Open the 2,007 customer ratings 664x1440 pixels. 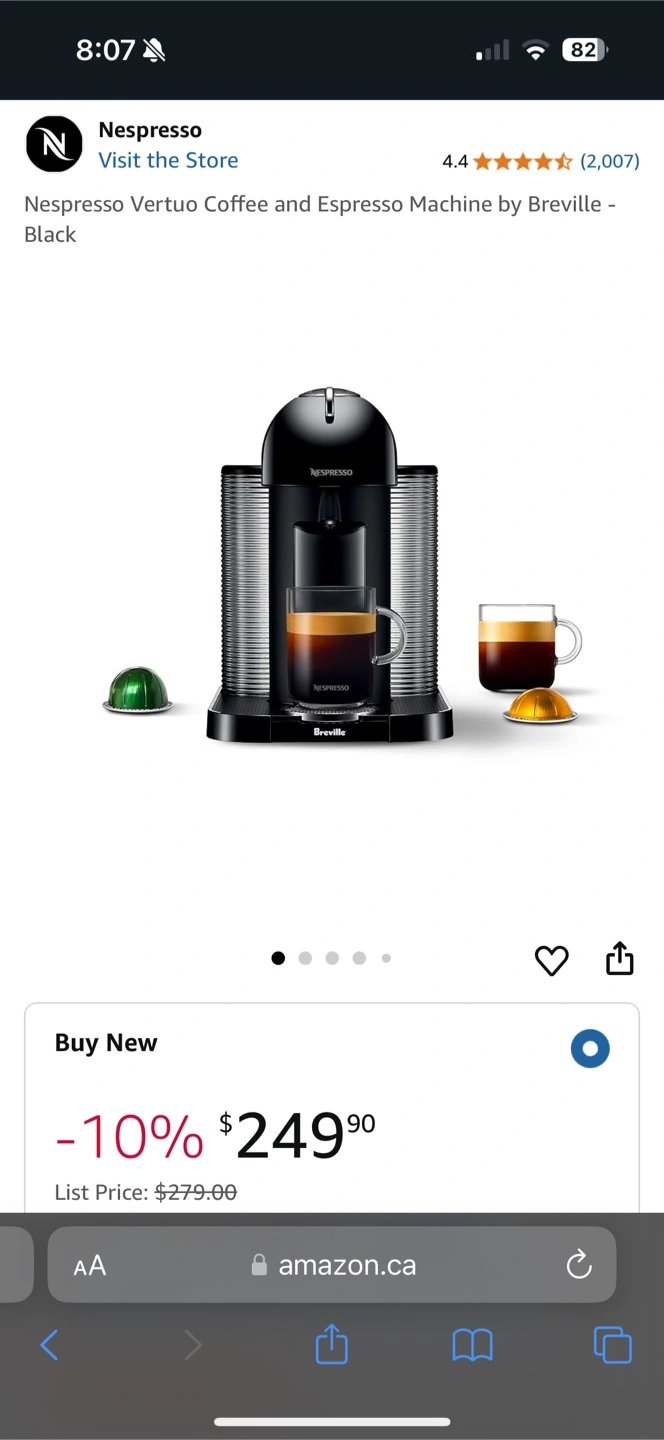[609, 161]
